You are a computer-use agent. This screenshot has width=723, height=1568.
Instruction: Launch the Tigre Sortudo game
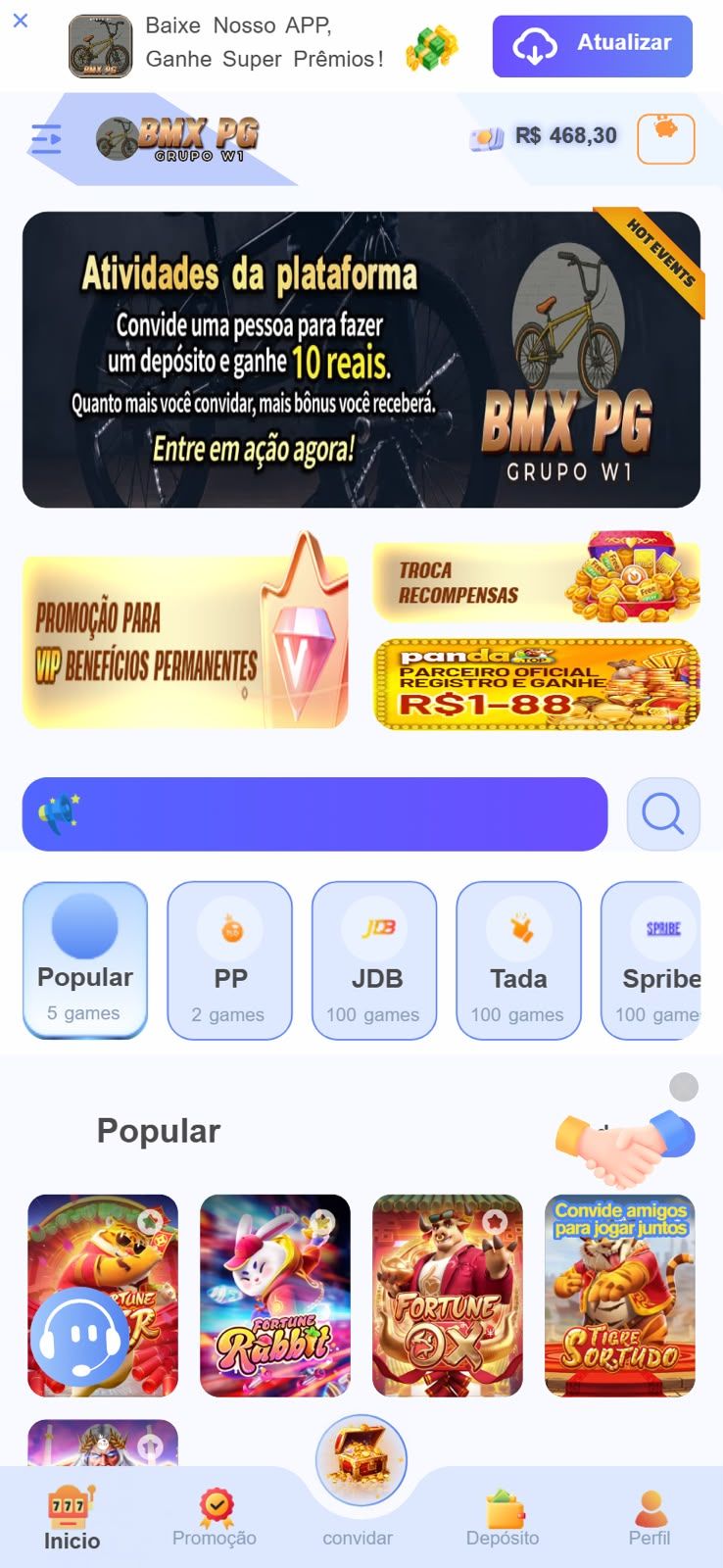coord(620,1296)
